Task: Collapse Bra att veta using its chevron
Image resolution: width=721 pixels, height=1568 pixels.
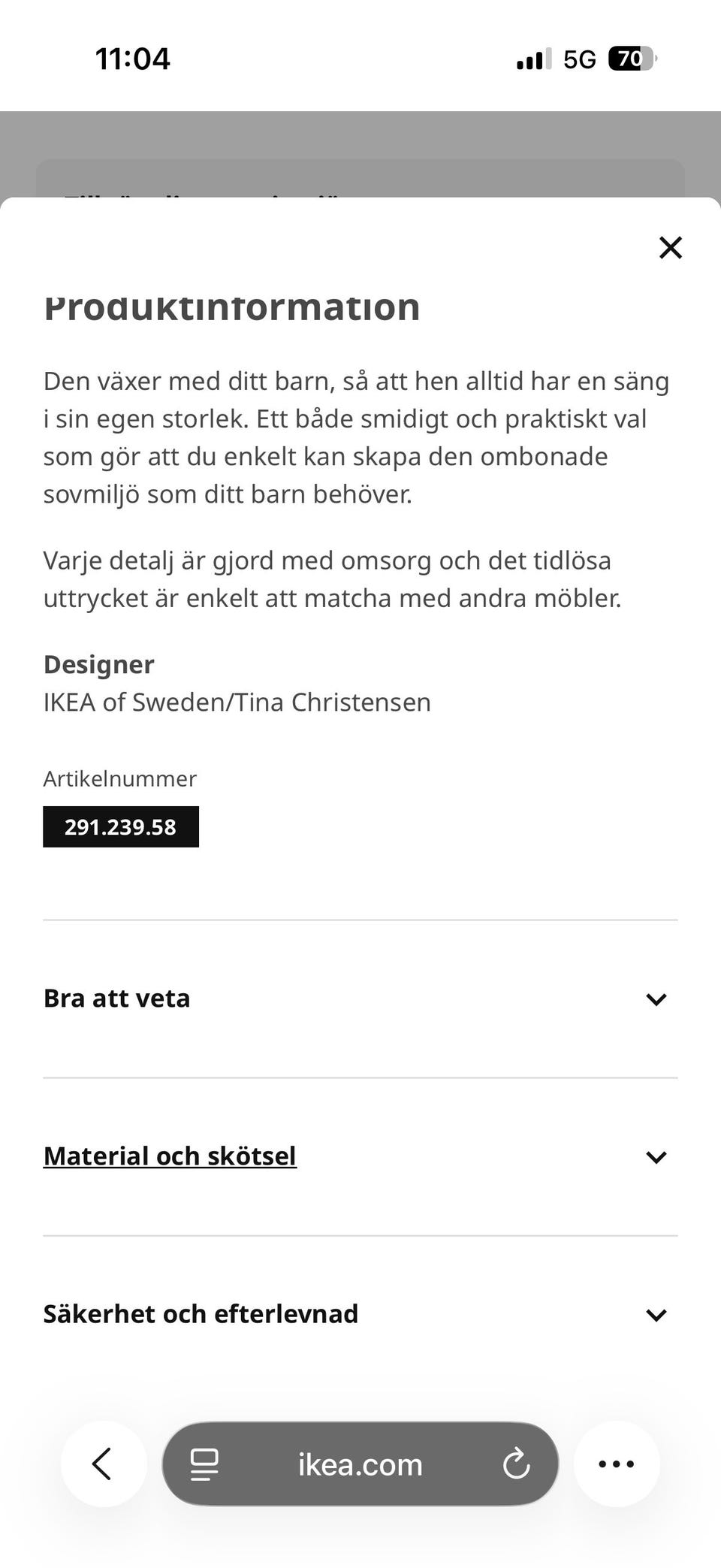Action: click(657, 999)
